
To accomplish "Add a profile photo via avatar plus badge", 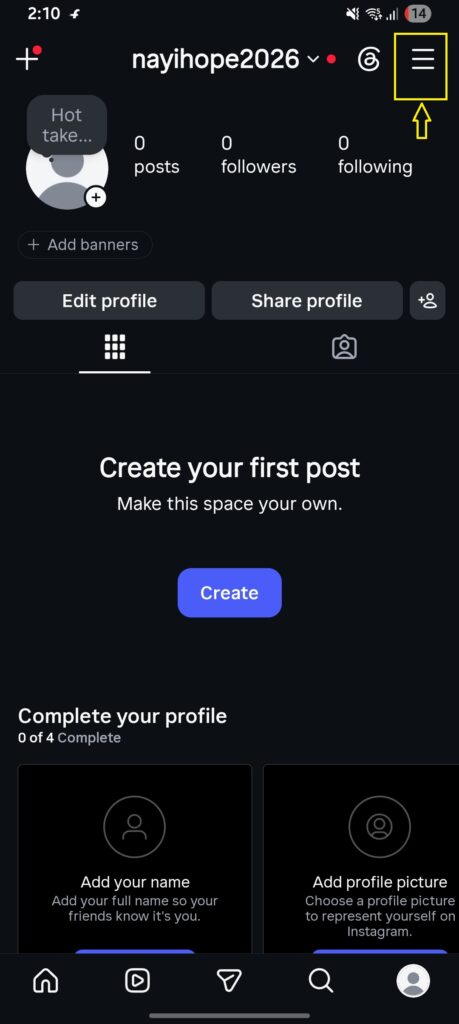I will coord(96,197).
